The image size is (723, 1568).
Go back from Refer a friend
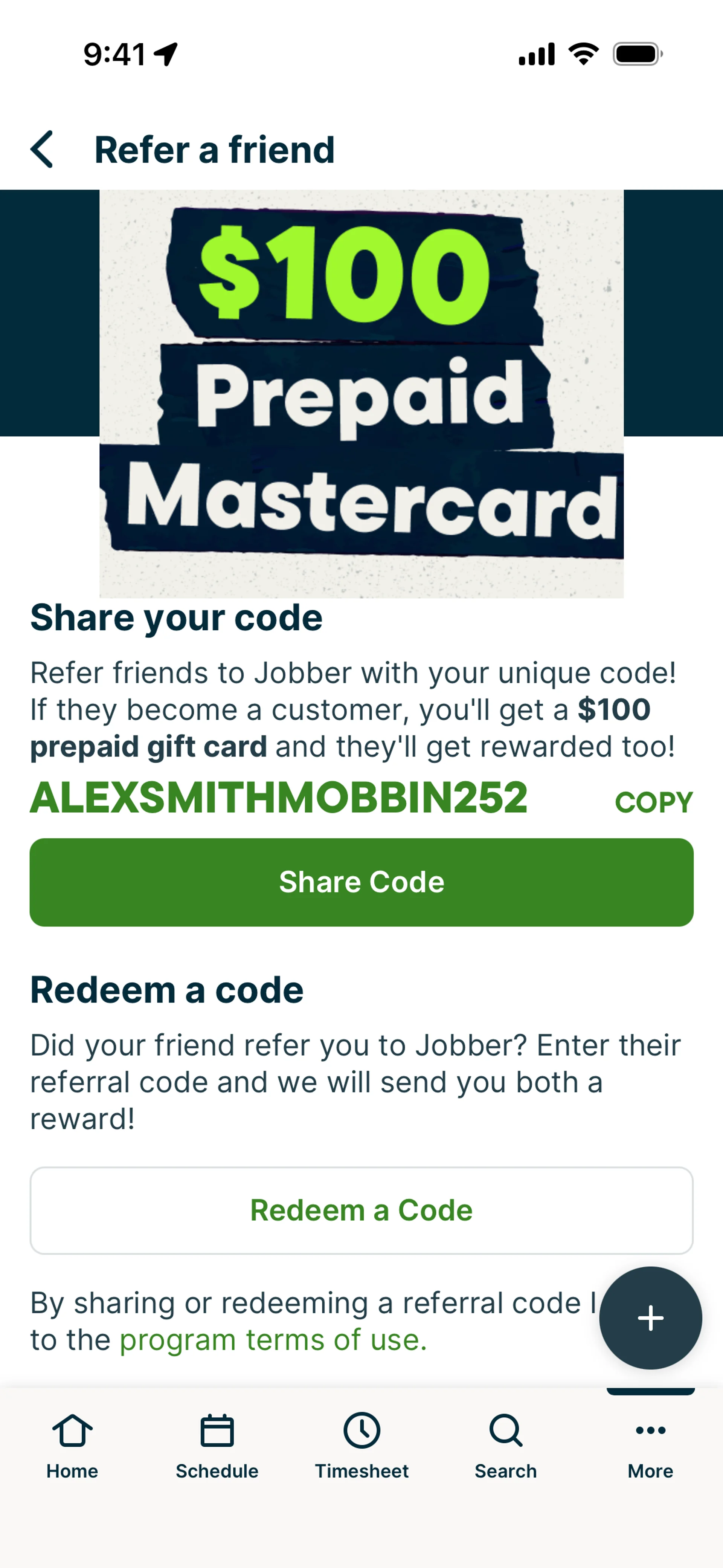(x=42, y=149)
